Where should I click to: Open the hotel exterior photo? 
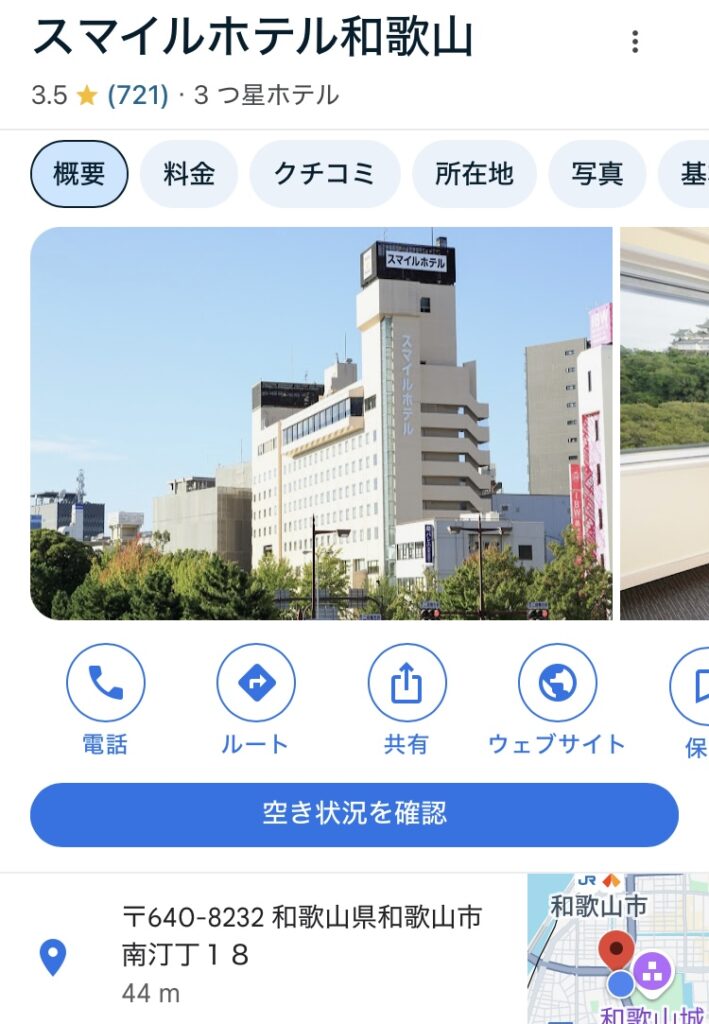pos(321,423)
